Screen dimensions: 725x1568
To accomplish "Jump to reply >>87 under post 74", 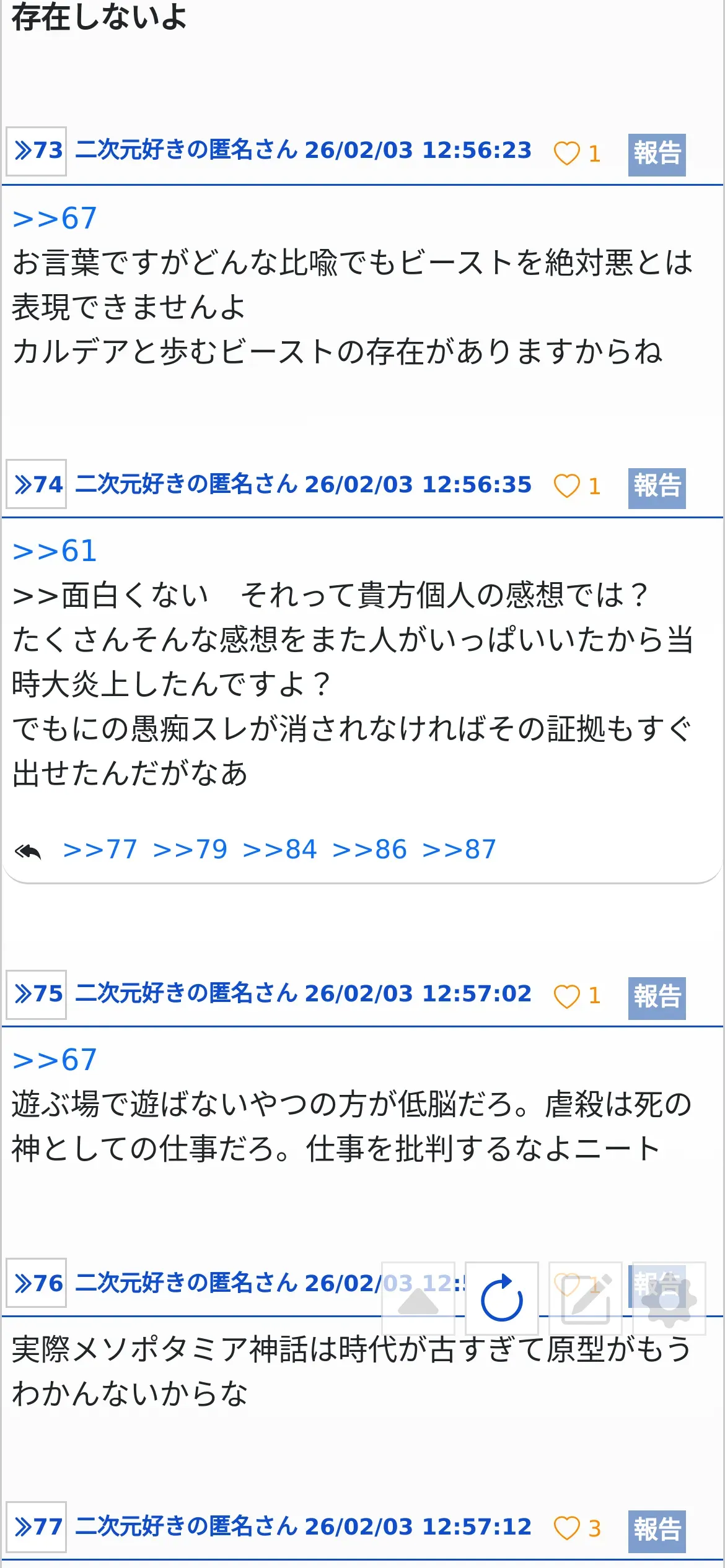I will 459,849.
